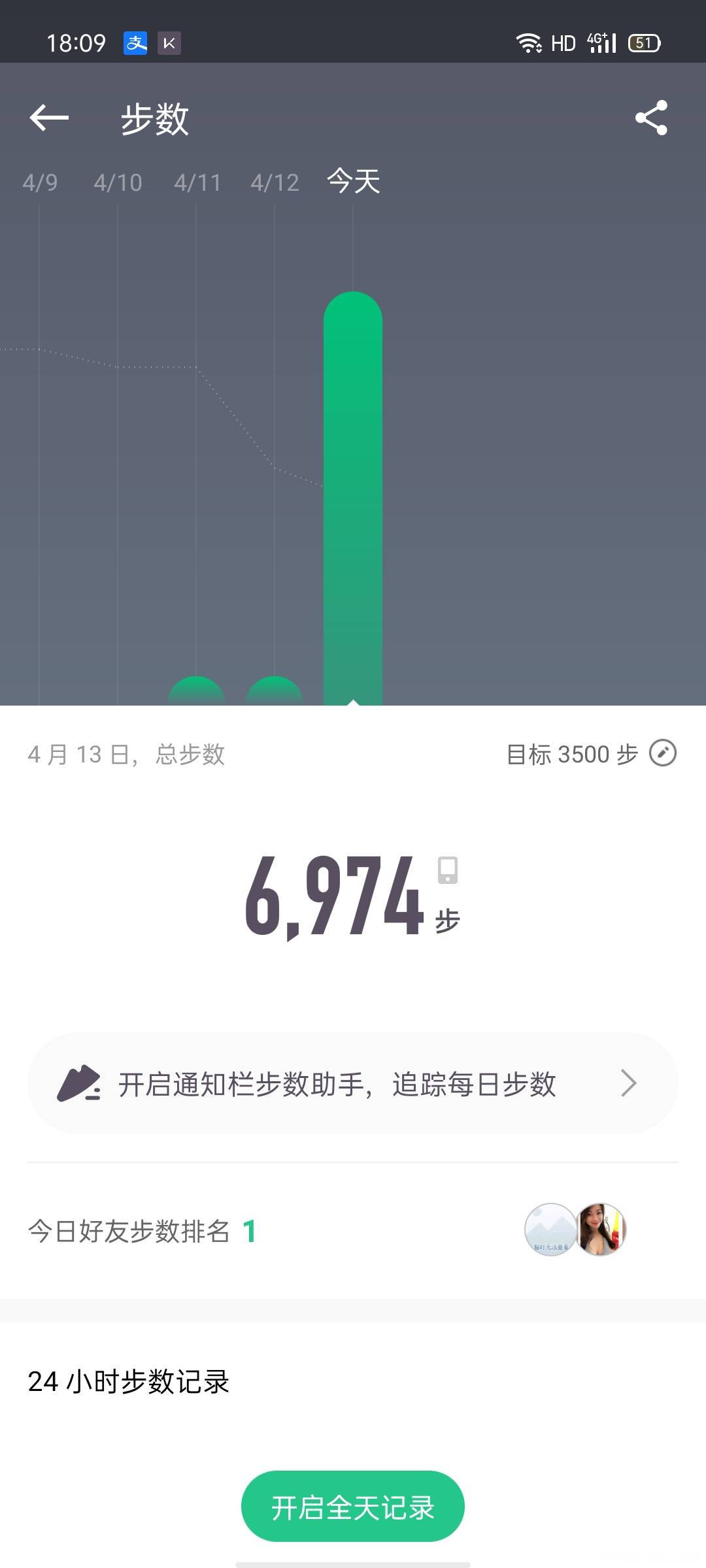Expand the notification bar step assistant via chevron
This screenshot has width=706, height=1568.
[627, 1083]
